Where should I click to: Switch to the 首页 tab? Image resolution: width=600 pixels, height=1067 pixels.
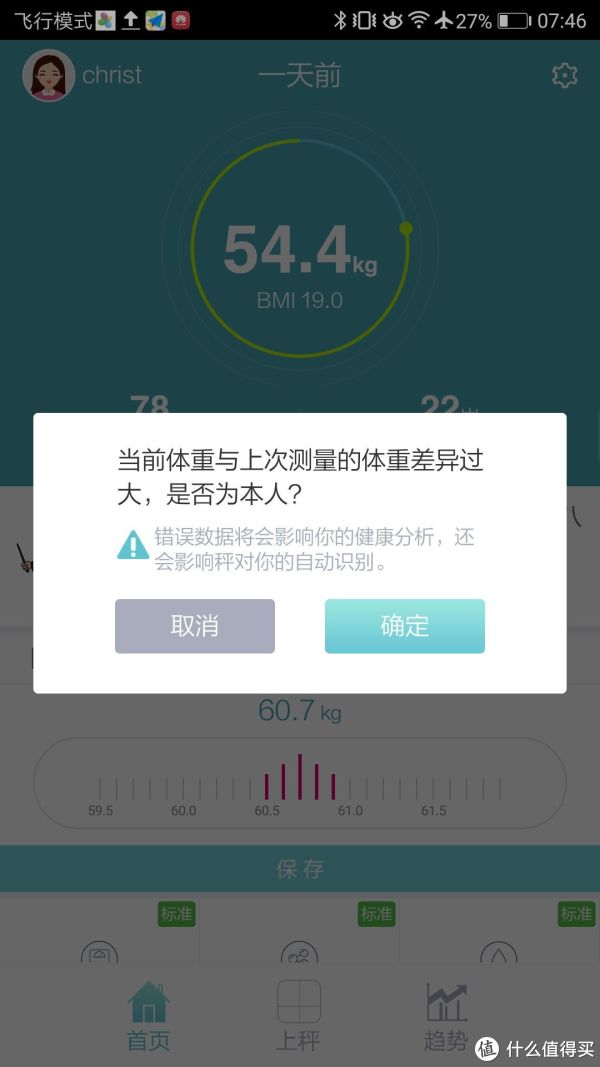click(148, 1015)
